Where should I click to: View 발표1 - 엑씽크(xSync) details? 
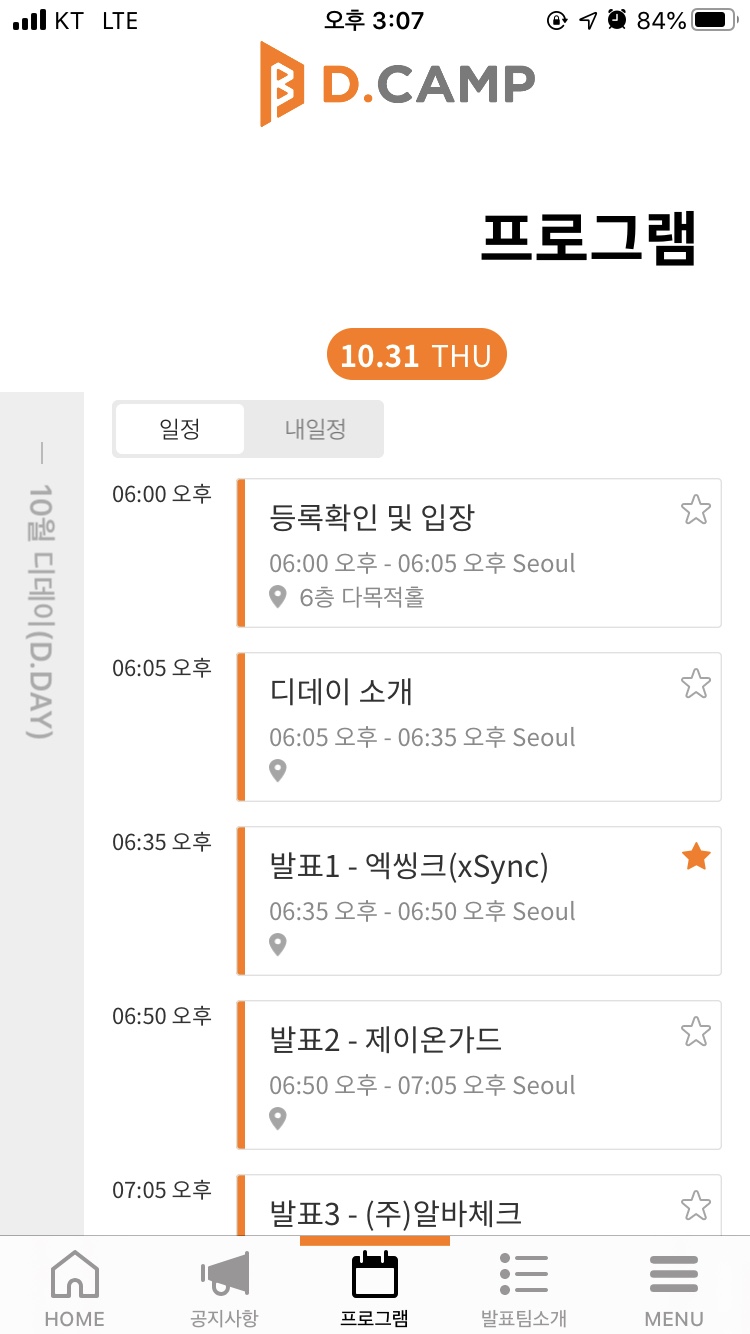(x=479, y=901)
